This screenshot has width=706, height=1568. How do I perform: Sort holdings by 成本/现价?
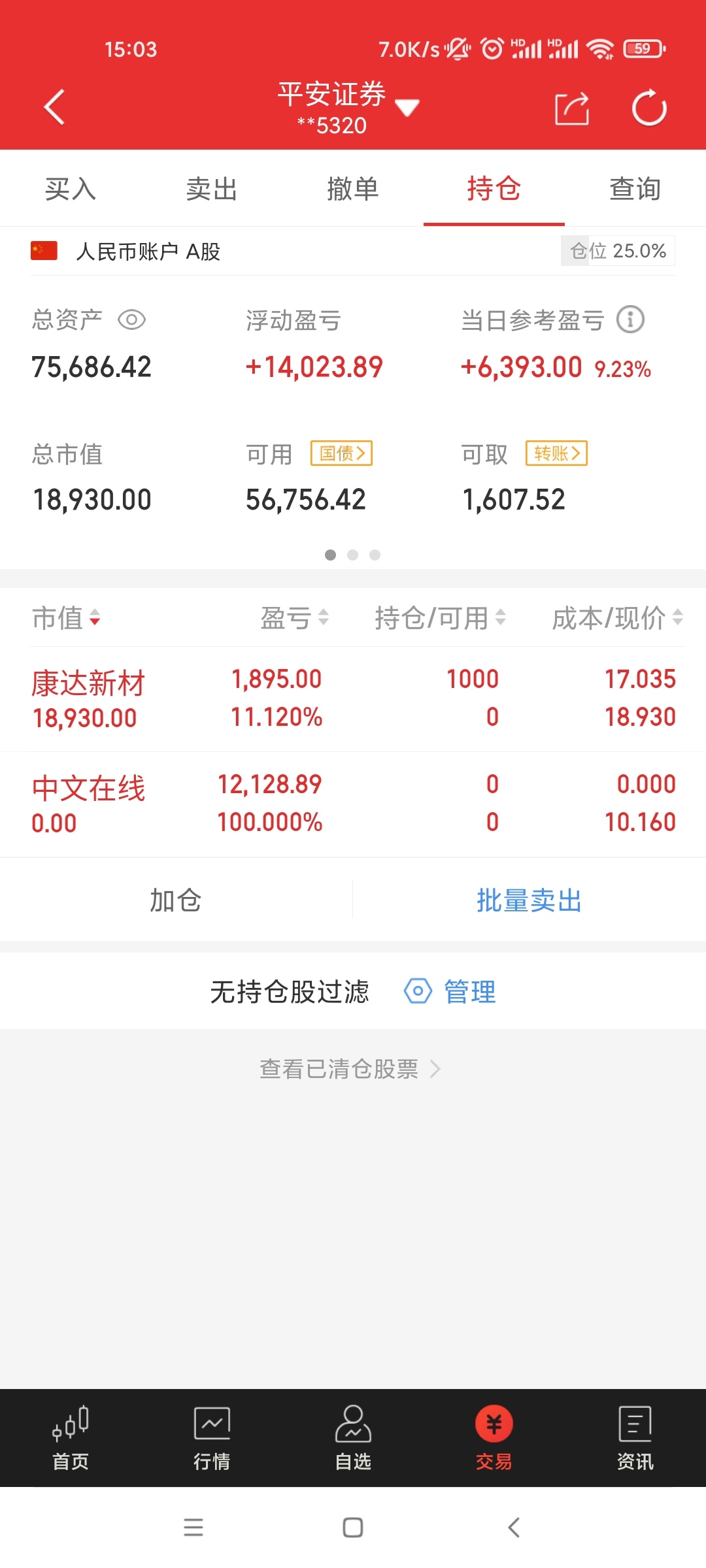pyautogui.click(x=617, y=617)
